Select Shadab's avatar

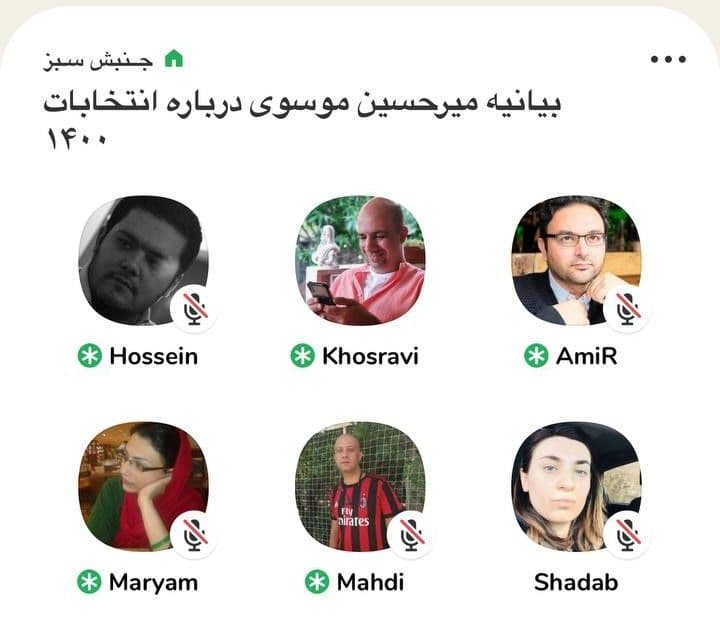point(575,485)
